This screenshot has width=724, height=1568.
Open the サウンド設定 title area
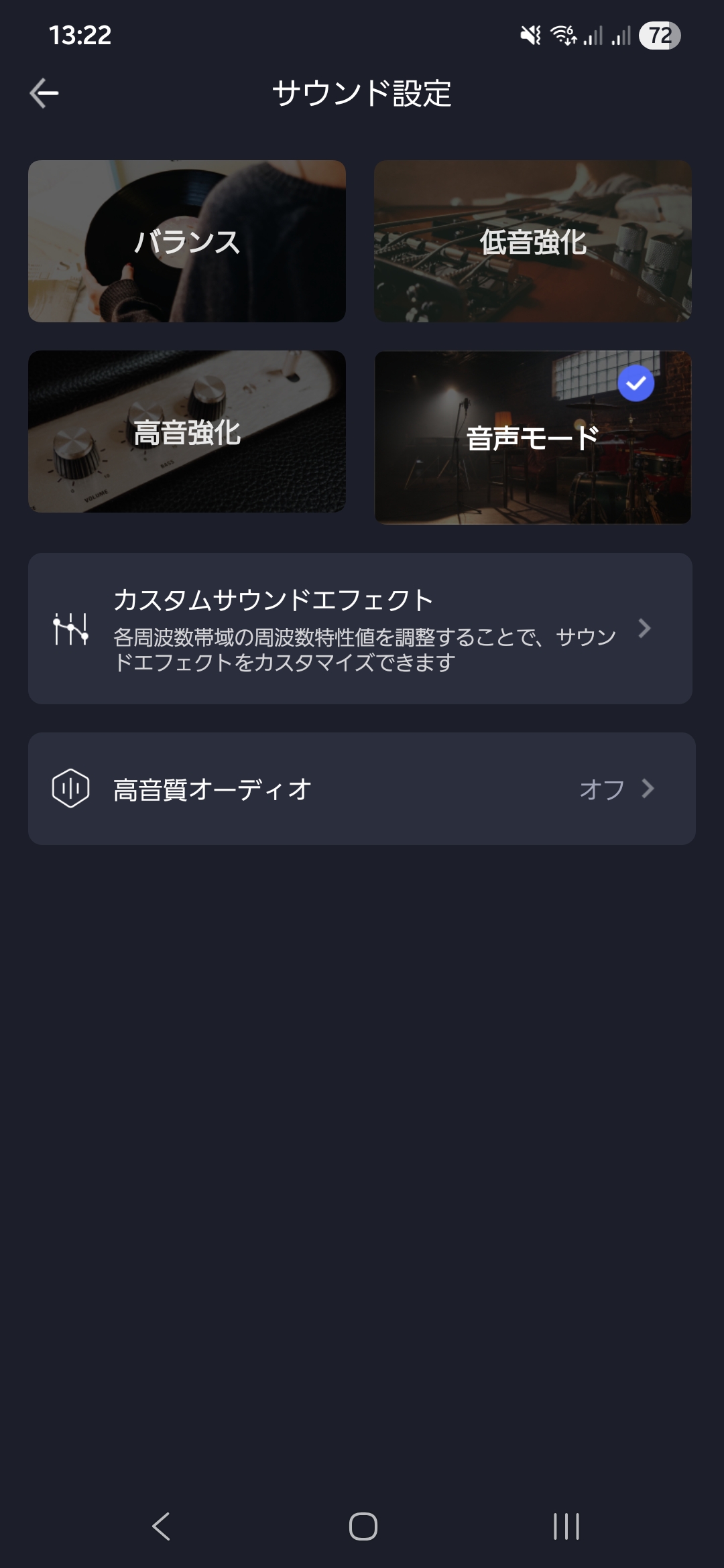point(362,93)
